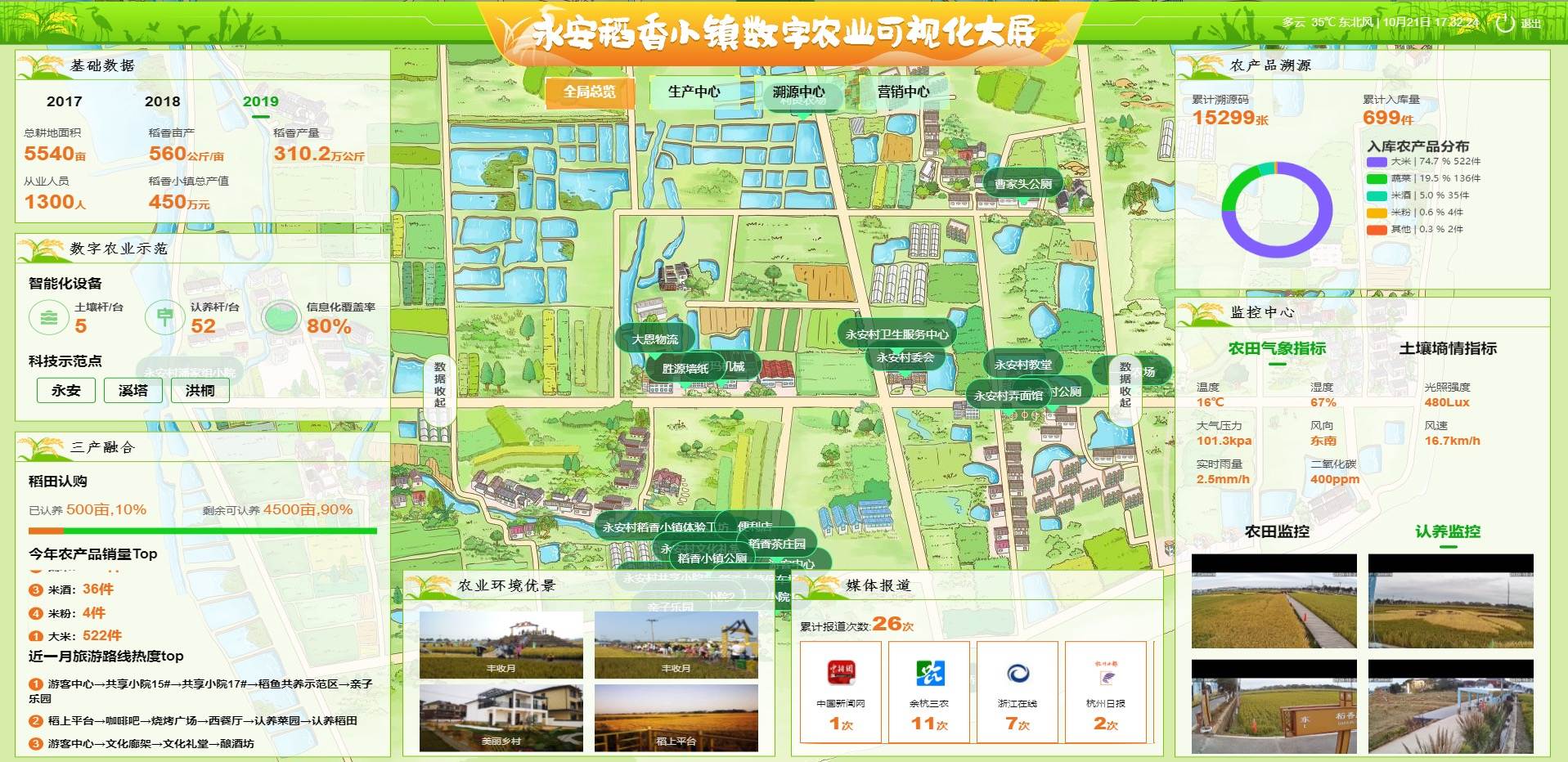Switch basic data to 2018
The image size is (1568, 762).
162,101
